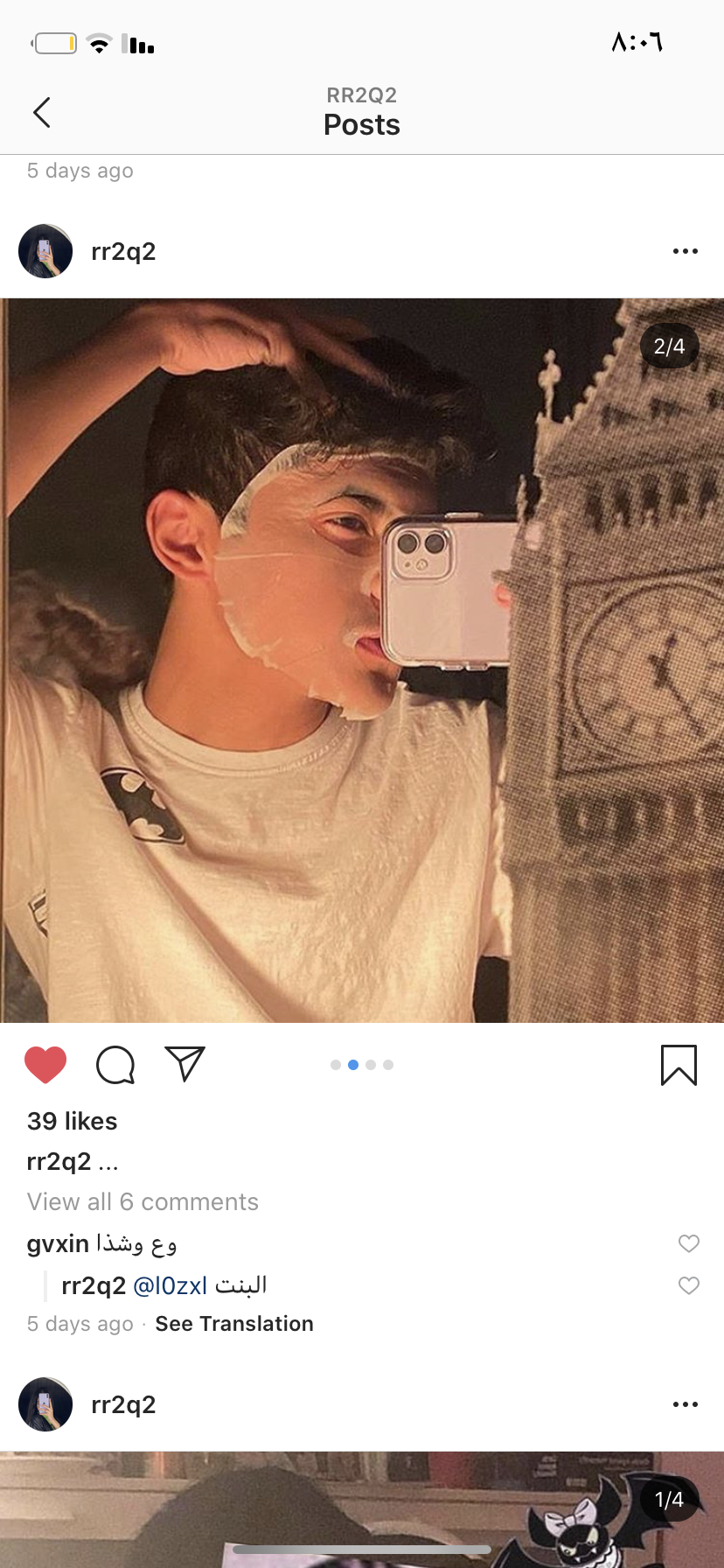
Task: Expand the caption by tapping the ellipsis
Action: 108,1162
